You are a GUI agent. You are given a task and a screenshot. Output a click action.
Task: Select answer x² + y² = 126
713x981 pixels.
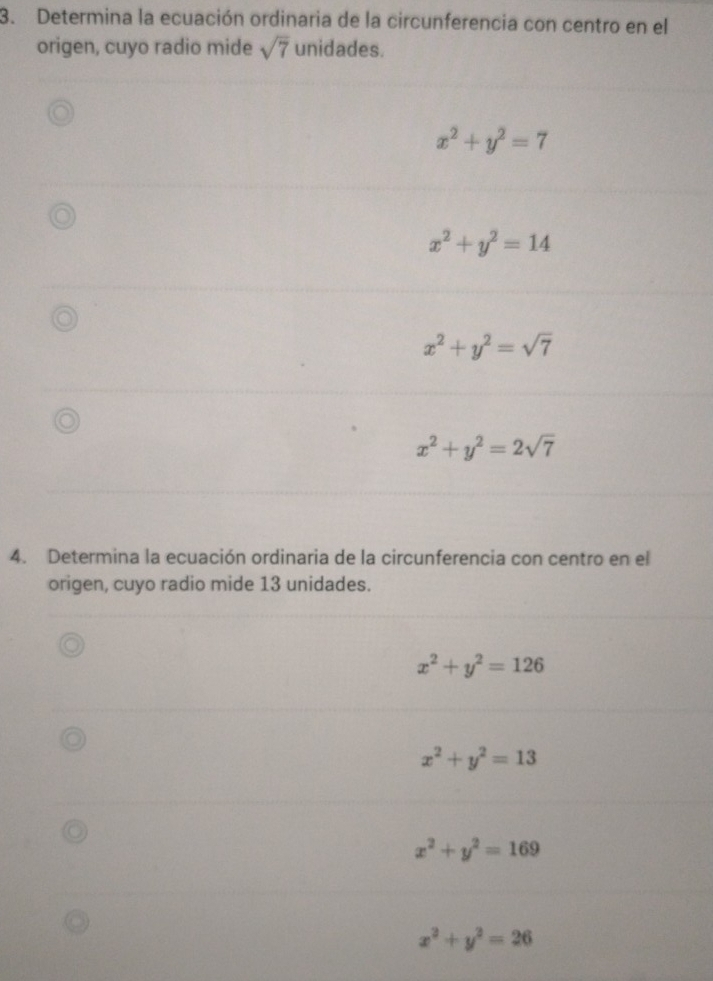pyautogui.click(x=70, y=644)
